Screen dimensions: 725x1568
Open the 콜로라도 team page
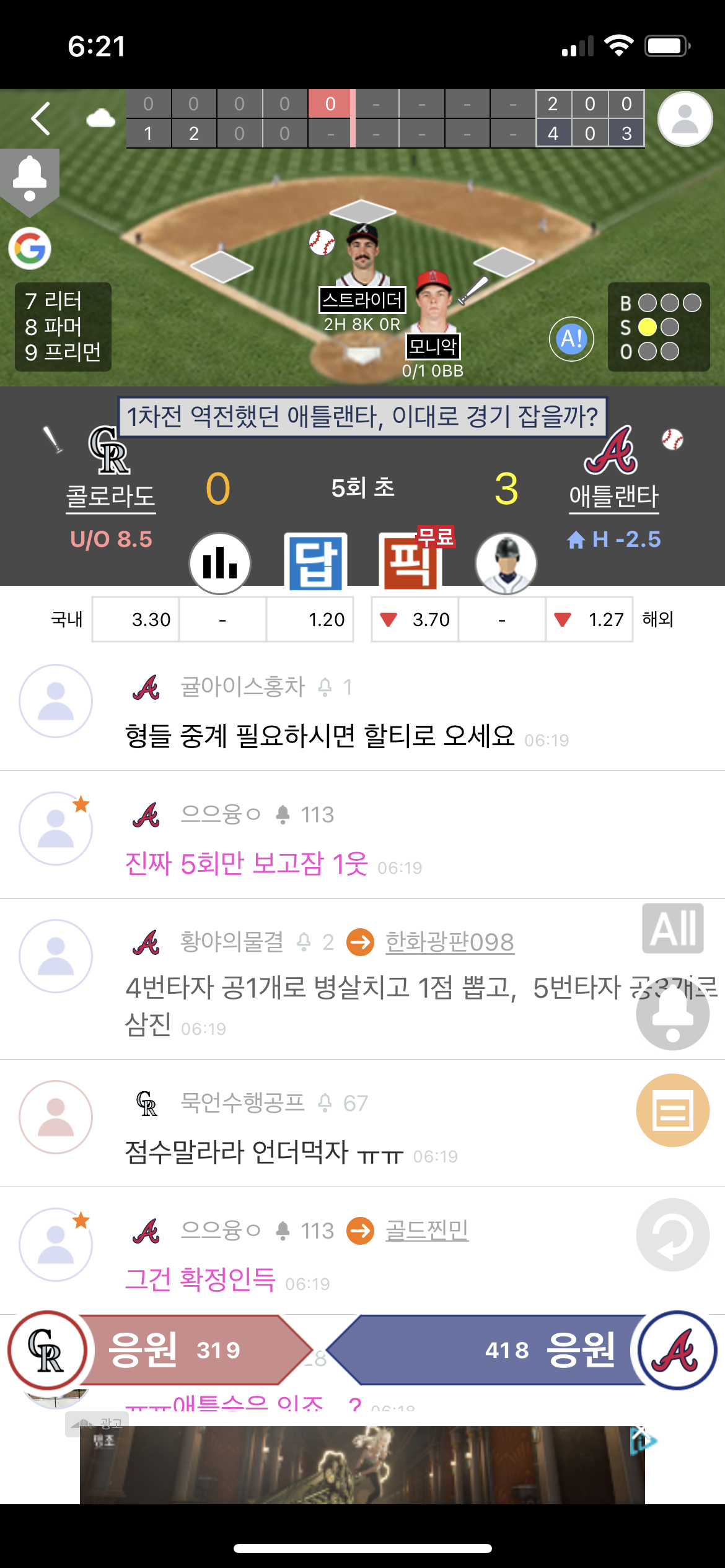point(111,496)
